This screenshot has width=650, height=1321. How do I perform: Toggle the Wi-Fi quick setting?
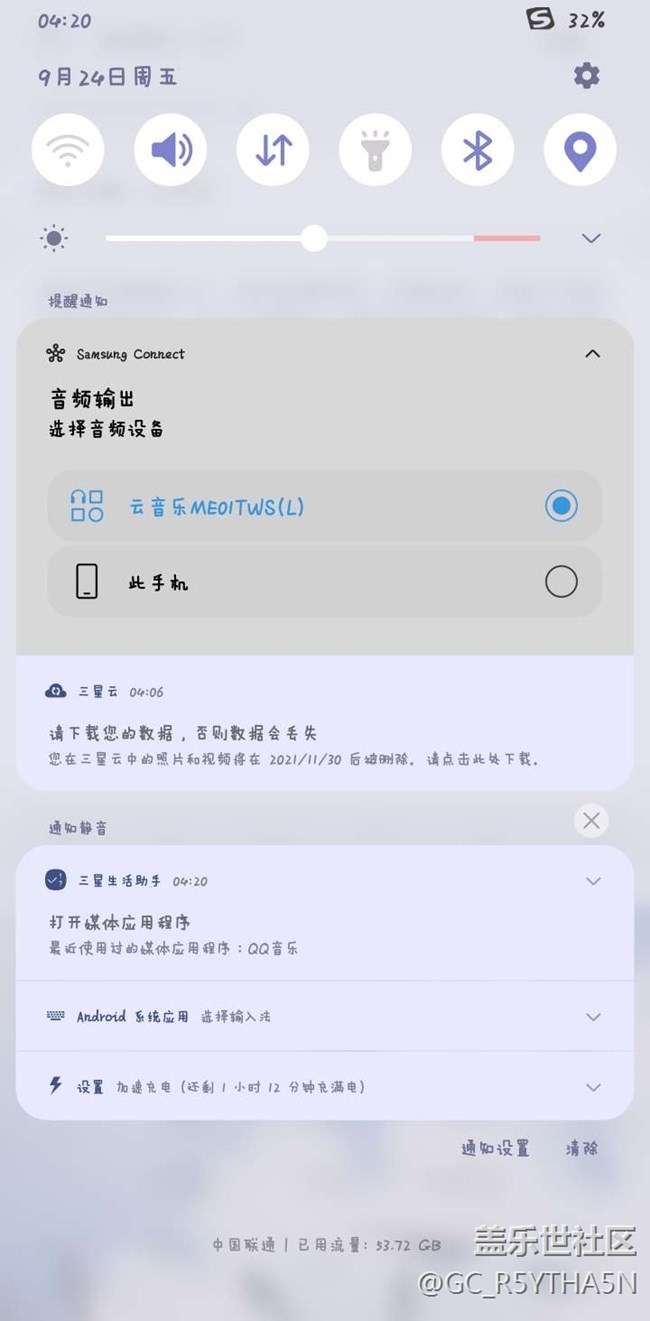click(68, 150)
